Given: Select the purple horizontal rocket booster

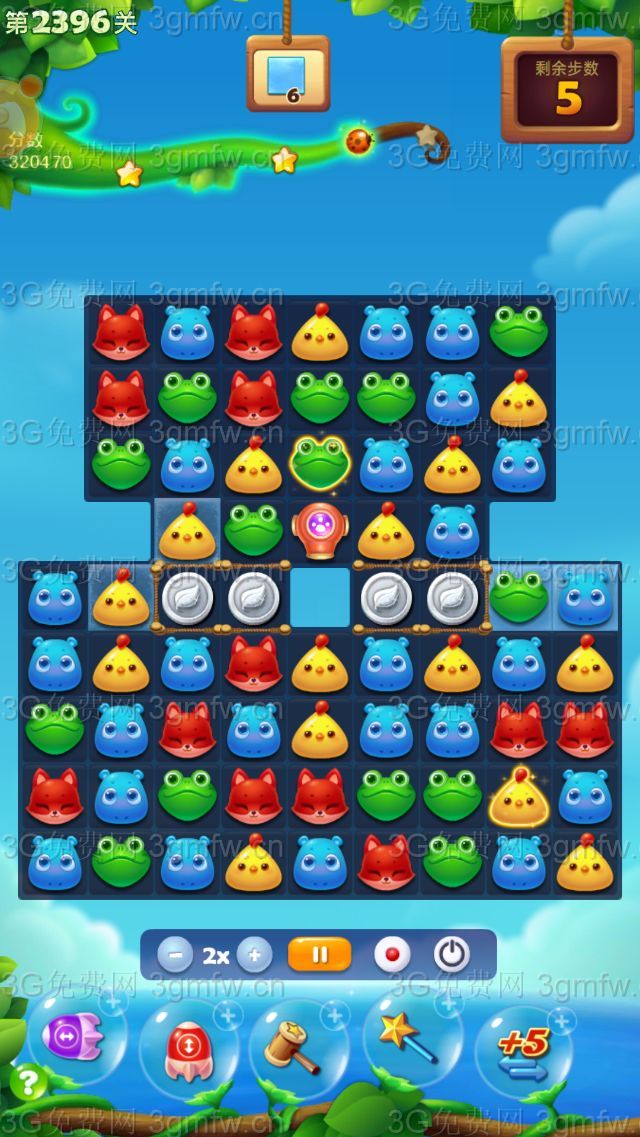Looking at the screenshot, I should tap(75, 1036).
